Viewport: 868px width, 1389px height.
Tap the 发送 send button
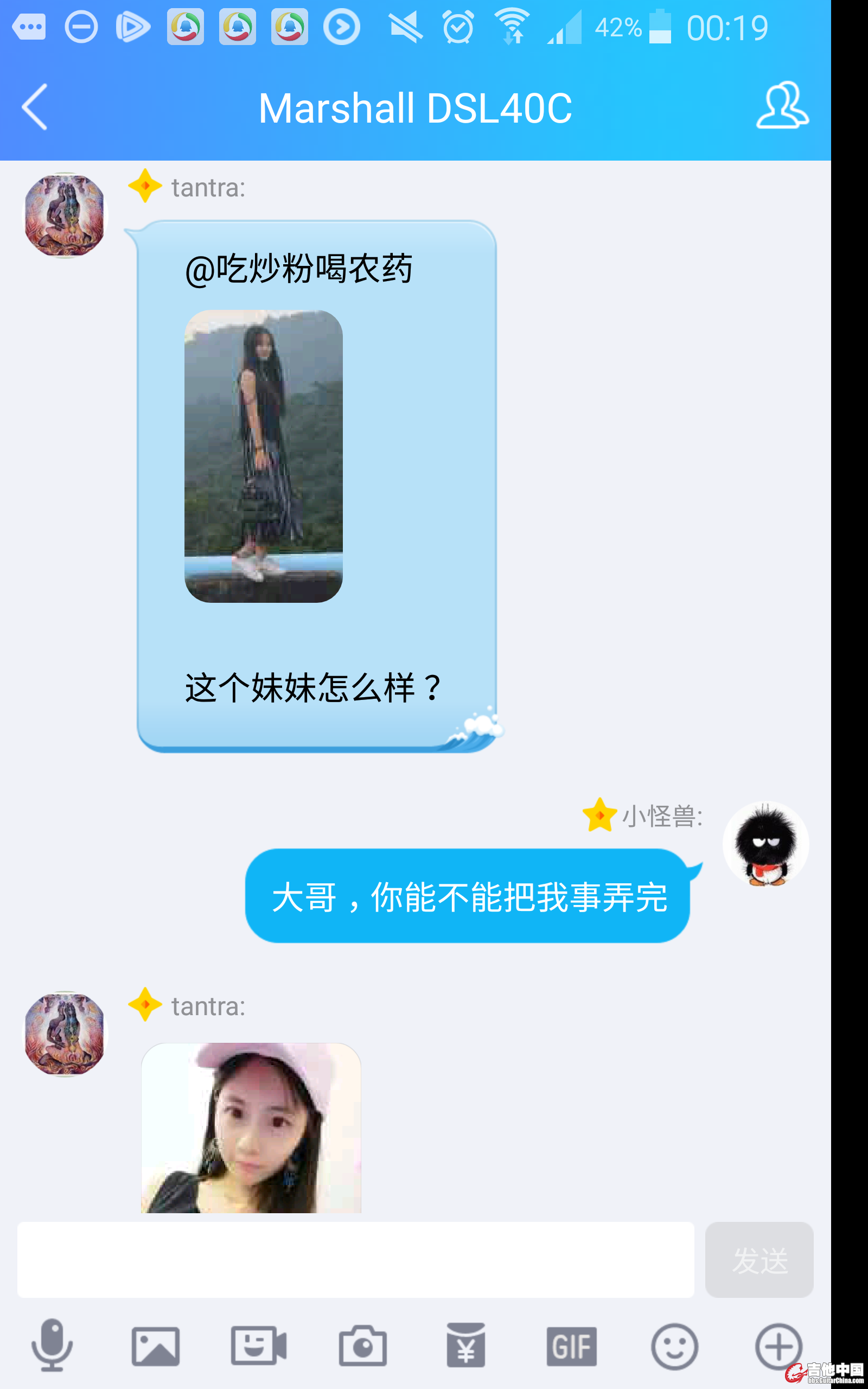coord(759,1259)
